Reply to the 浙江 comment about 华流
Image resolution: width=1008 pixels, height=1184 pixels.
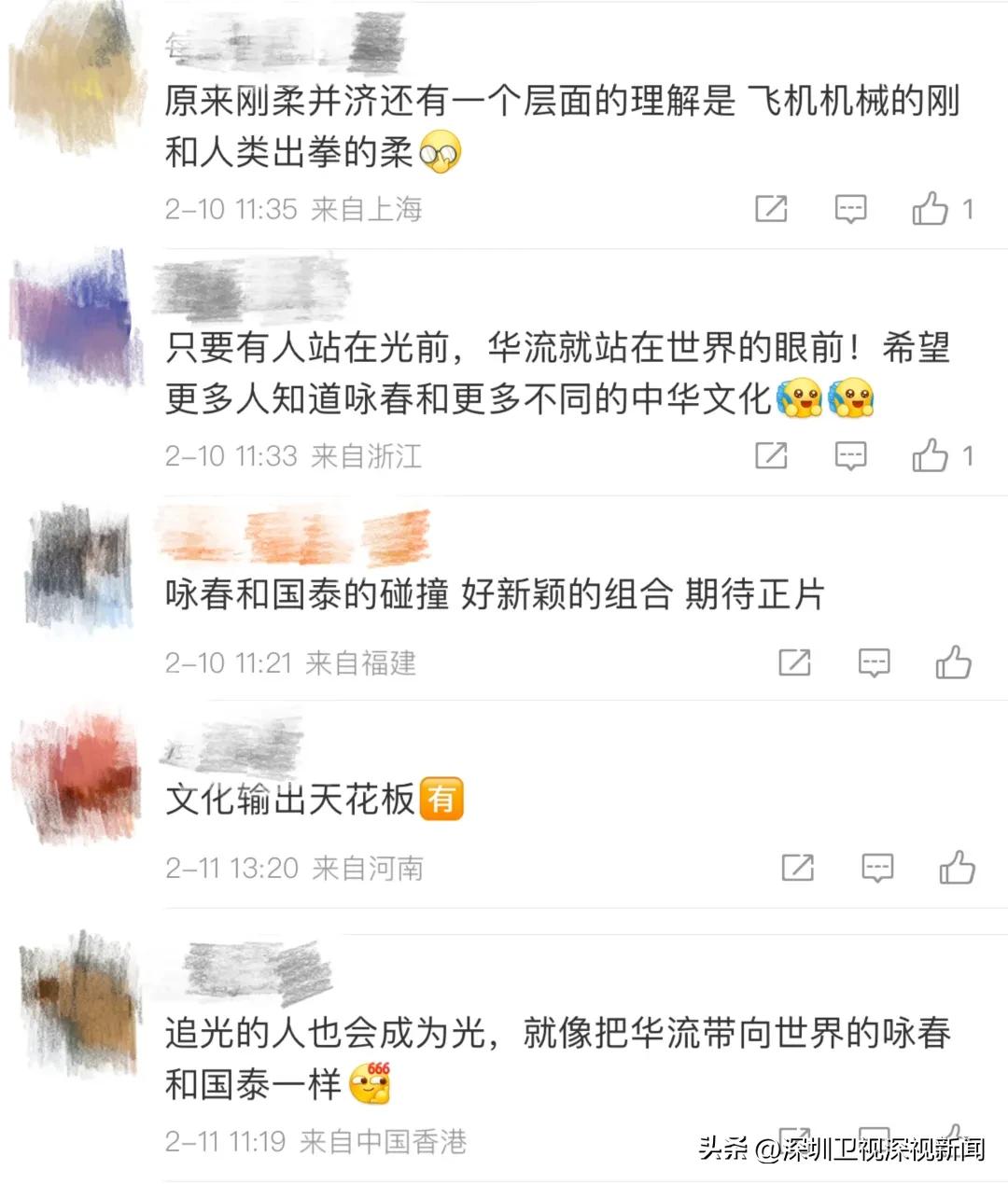850,455
